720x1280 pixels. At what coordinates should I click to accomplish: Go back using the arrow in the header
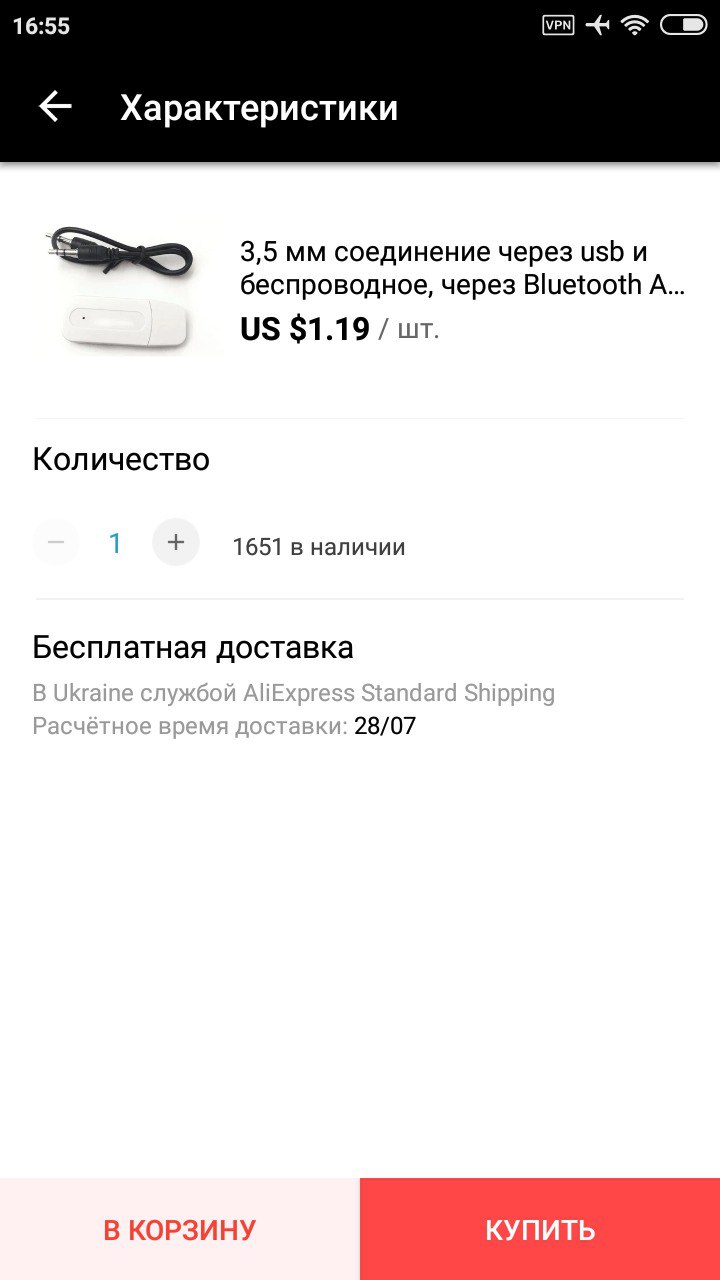click(55, 107)
